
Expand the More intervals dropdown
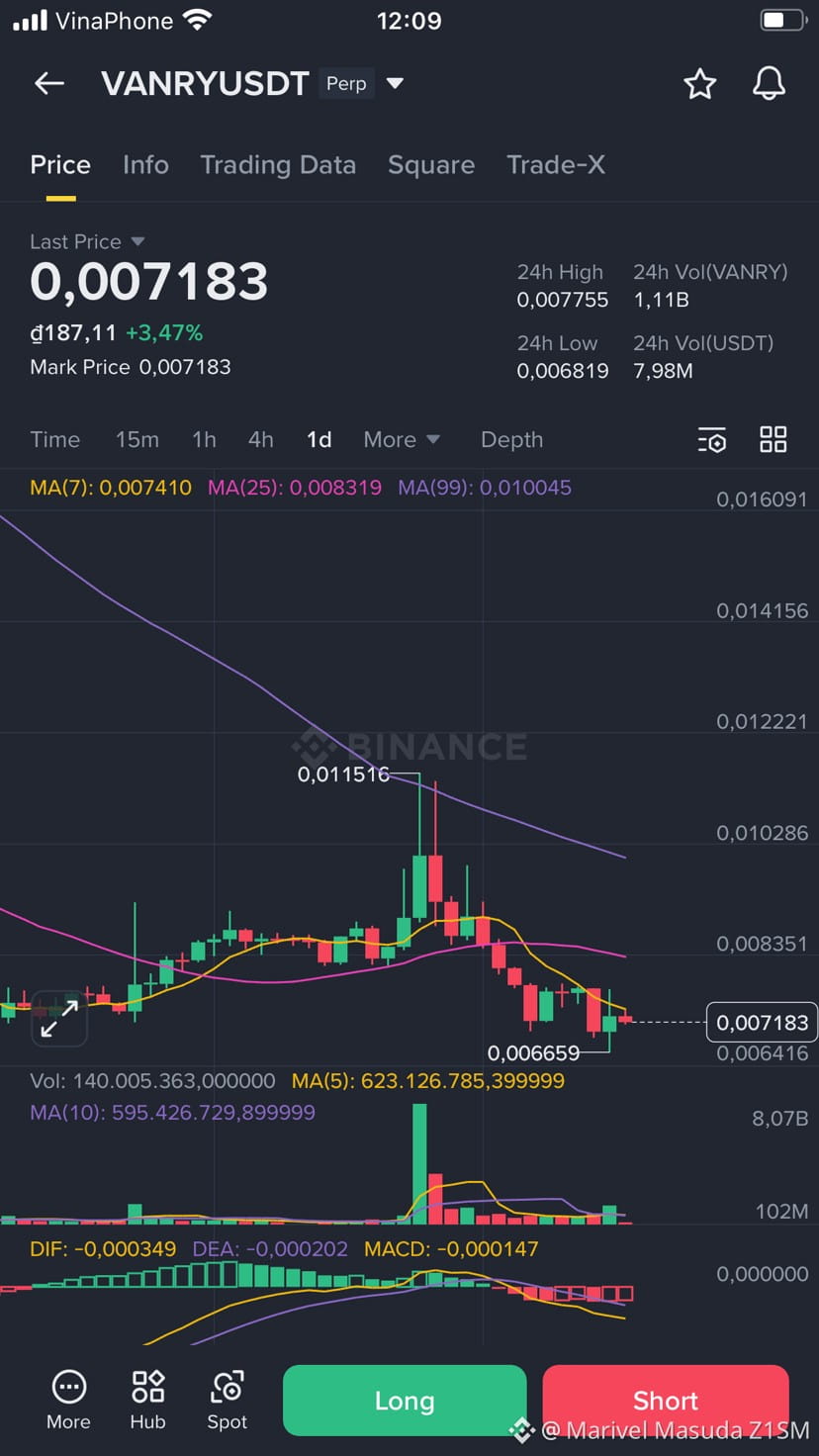401,440
